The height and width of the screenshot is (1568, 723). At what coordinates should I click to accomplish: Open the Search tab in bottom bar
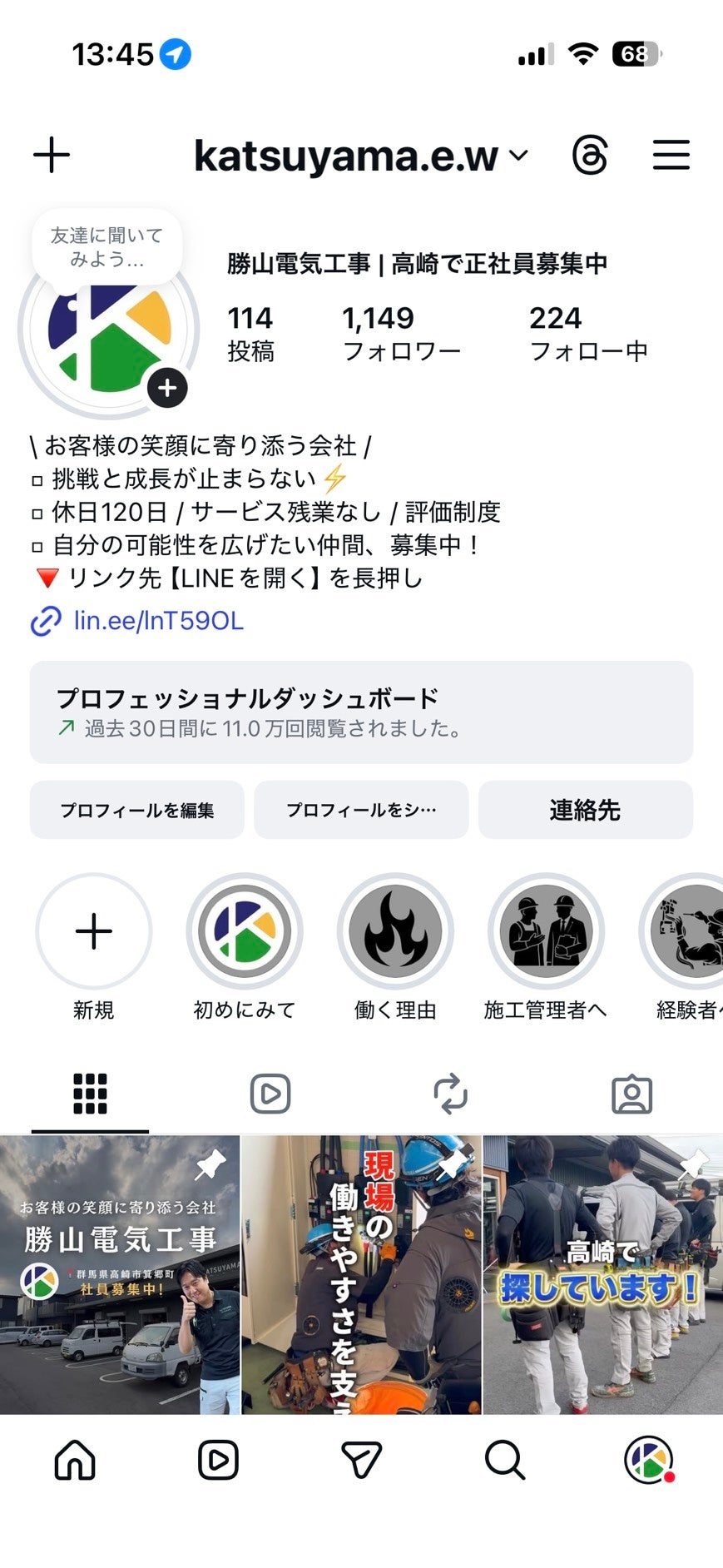[504, 1460]
